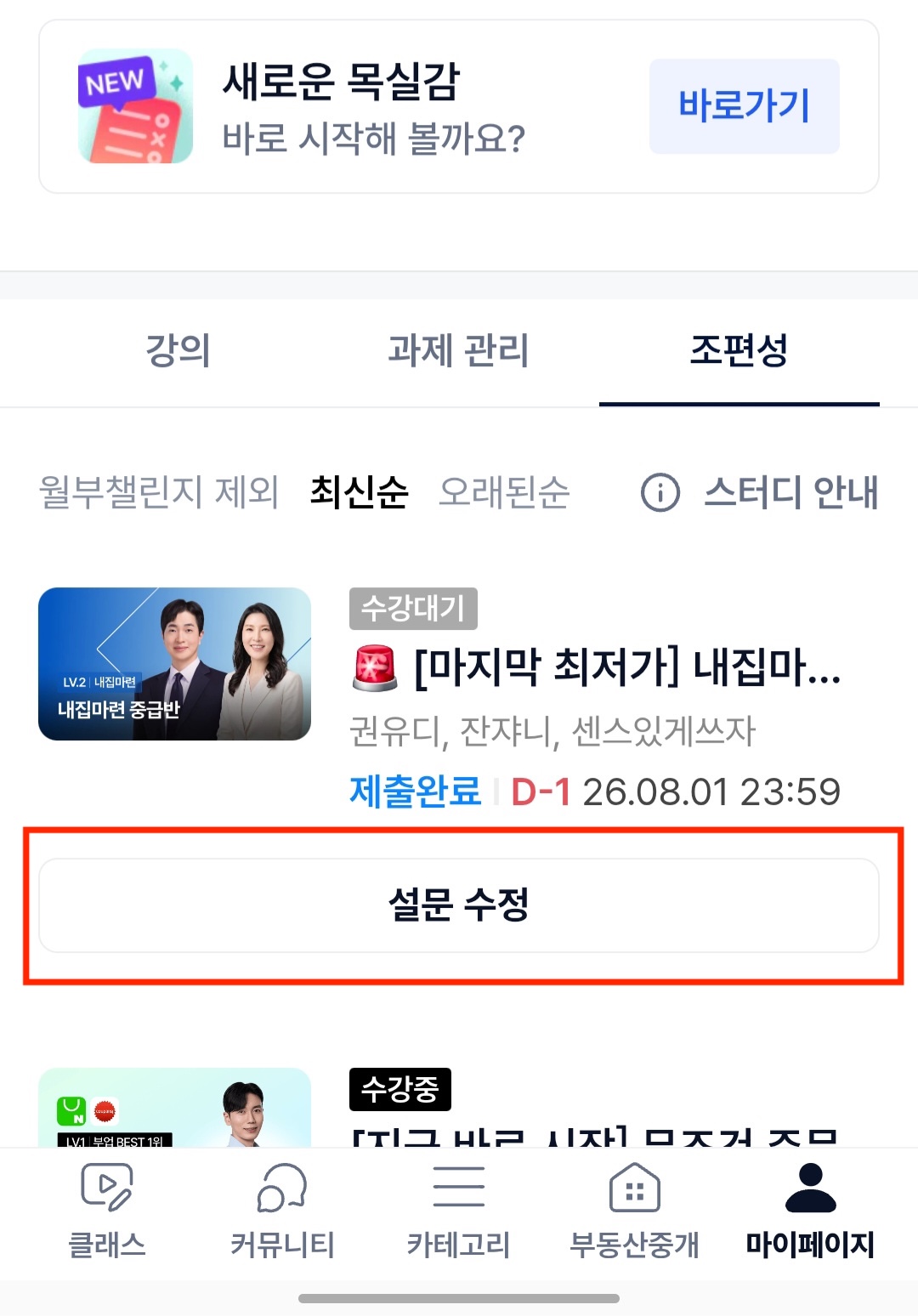
Task: Tap the 바로가기 button on the banner
Action: [x=744, y=106]
